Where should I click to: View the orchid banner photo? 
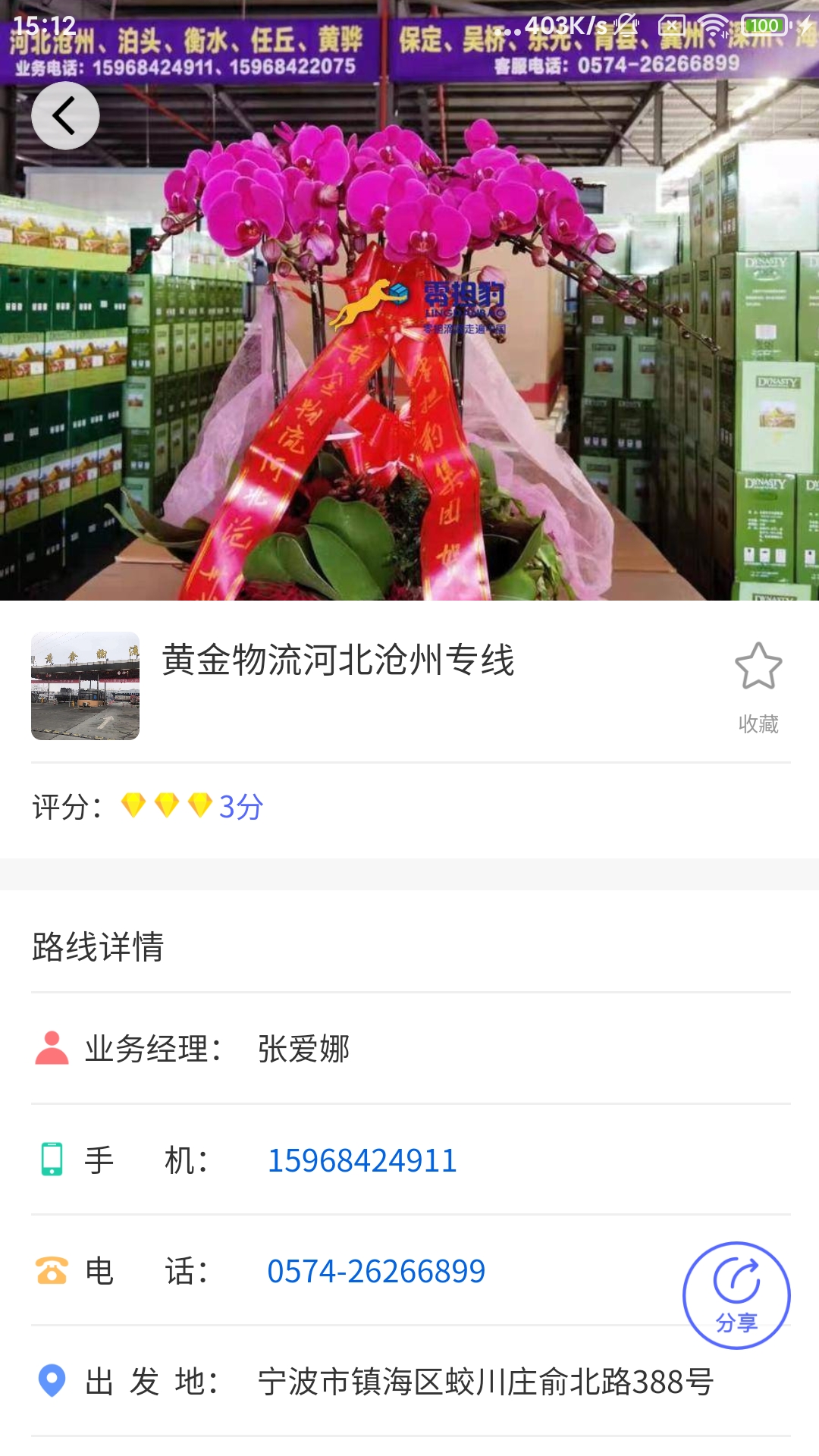click(x=409, y=300)
